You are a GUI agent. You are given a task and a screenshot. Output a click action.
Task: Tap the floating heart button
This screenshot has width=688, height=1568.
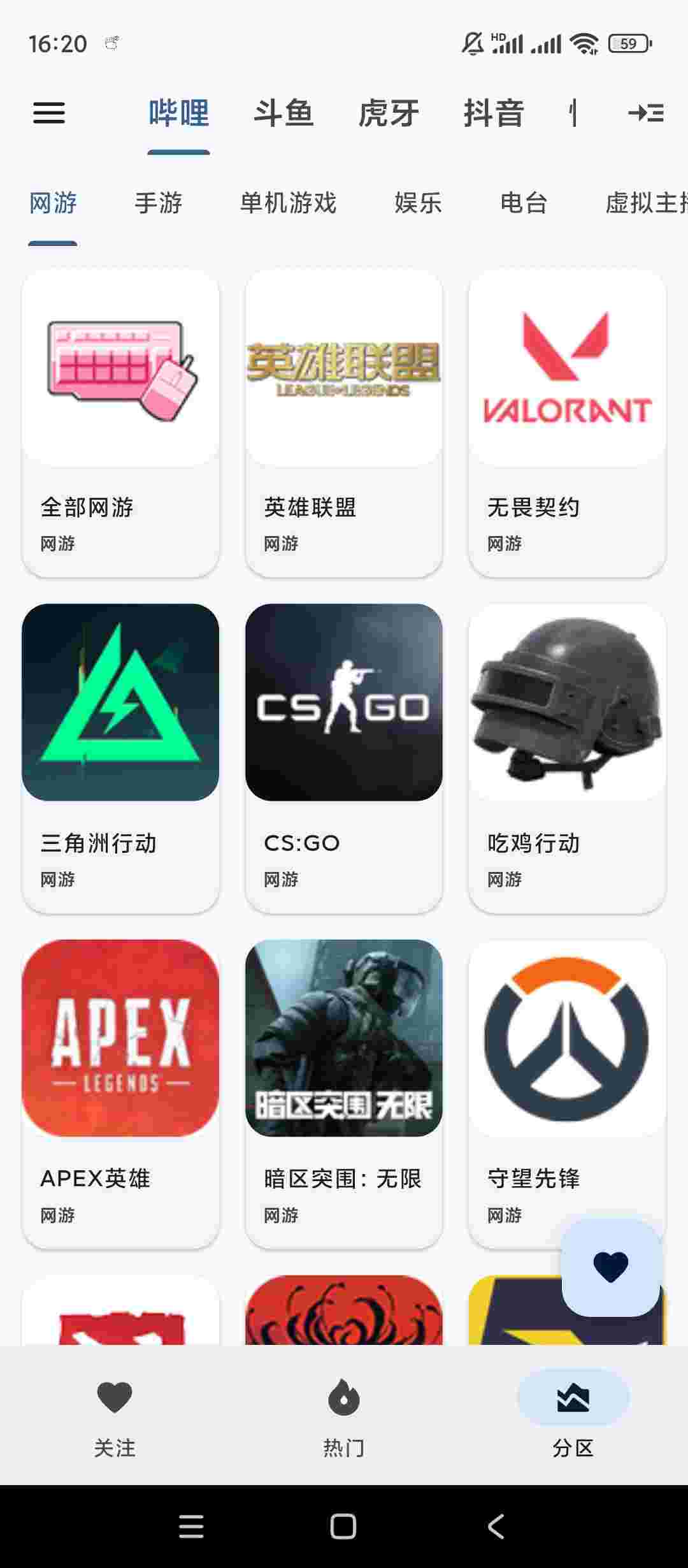coord(610,1267)
